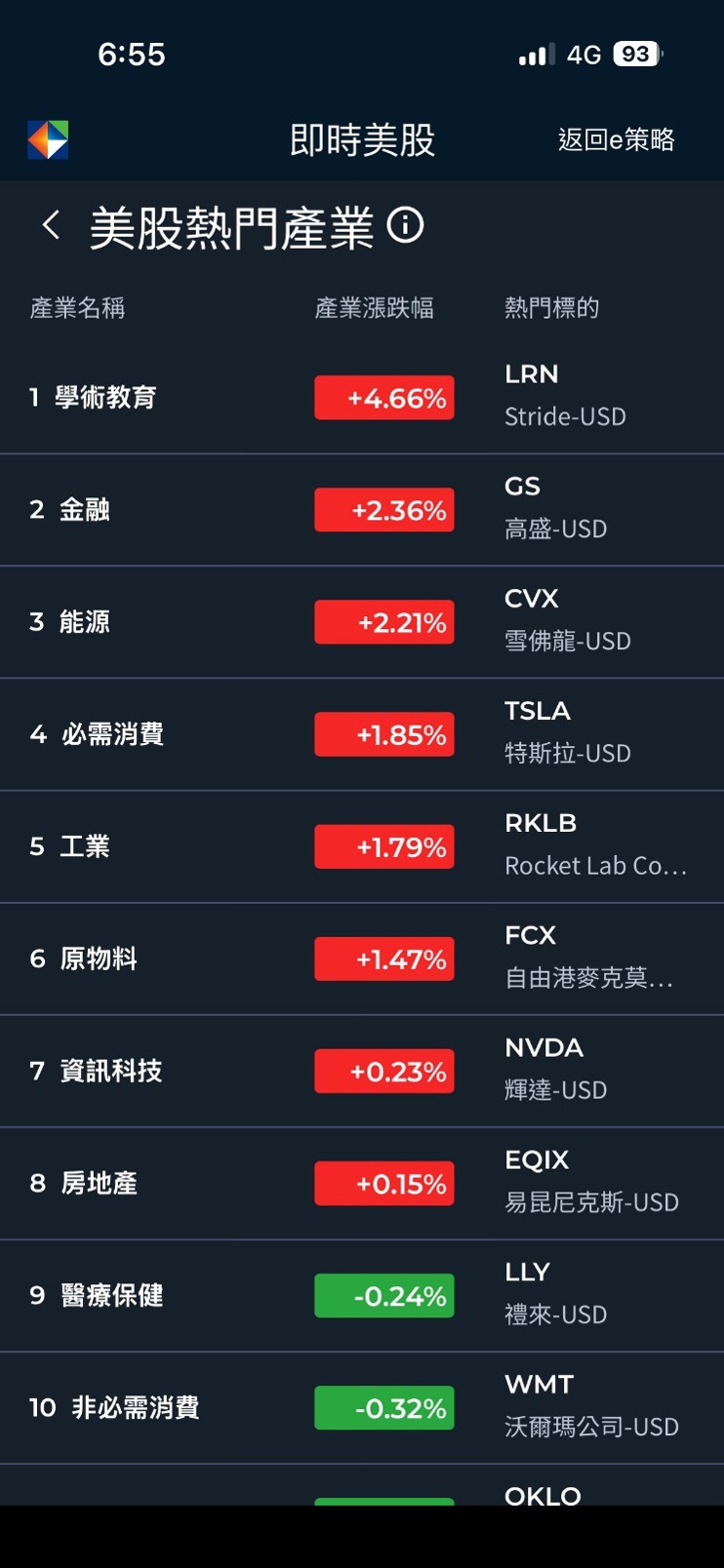The width and height of the screenshot is (724, 1568).
Task: Tap the +1.85% badge for 必需消費
Action: click(383, 734)
